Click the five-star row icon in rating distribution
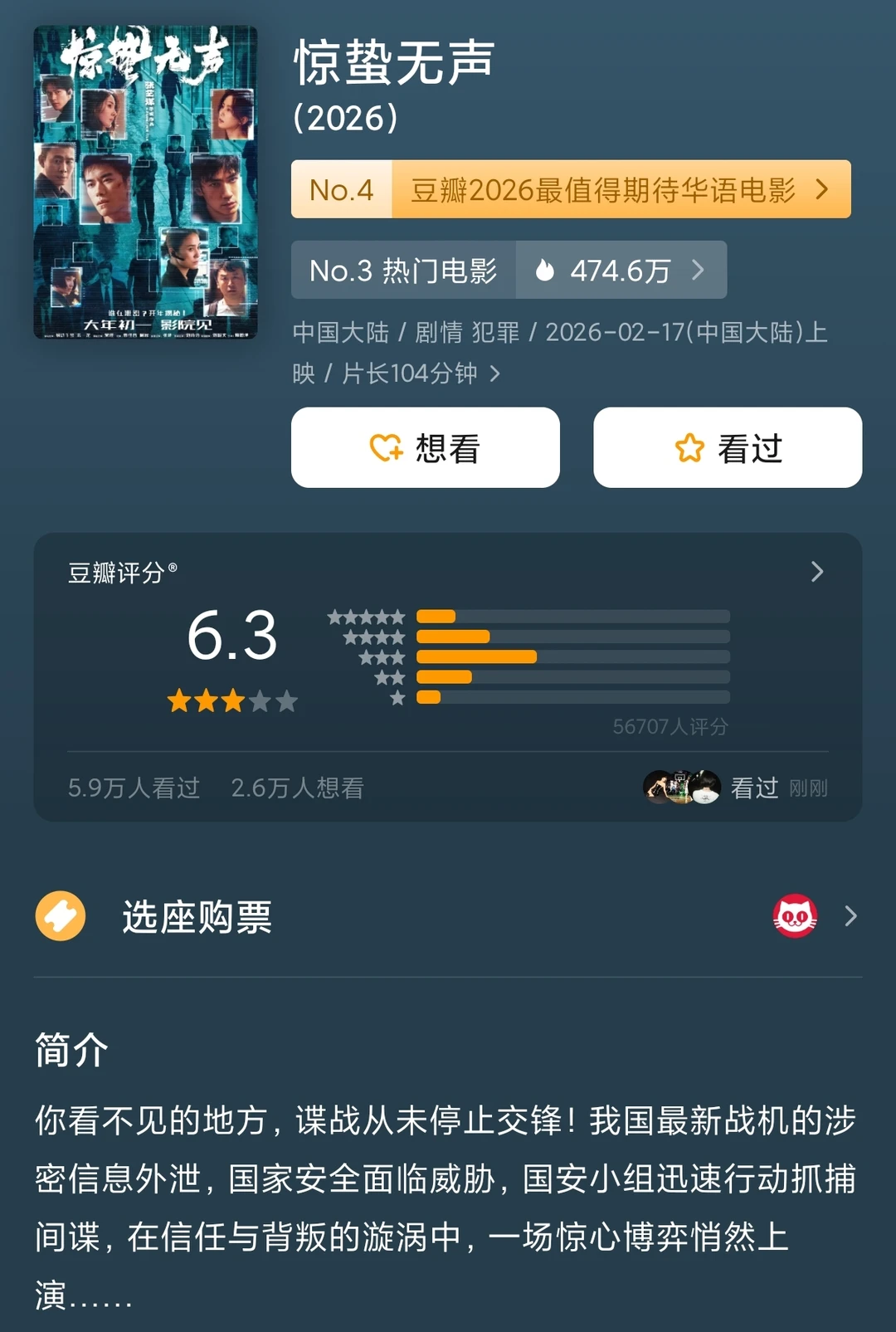This screenshot has height=1332, width=896. point(365,616)
